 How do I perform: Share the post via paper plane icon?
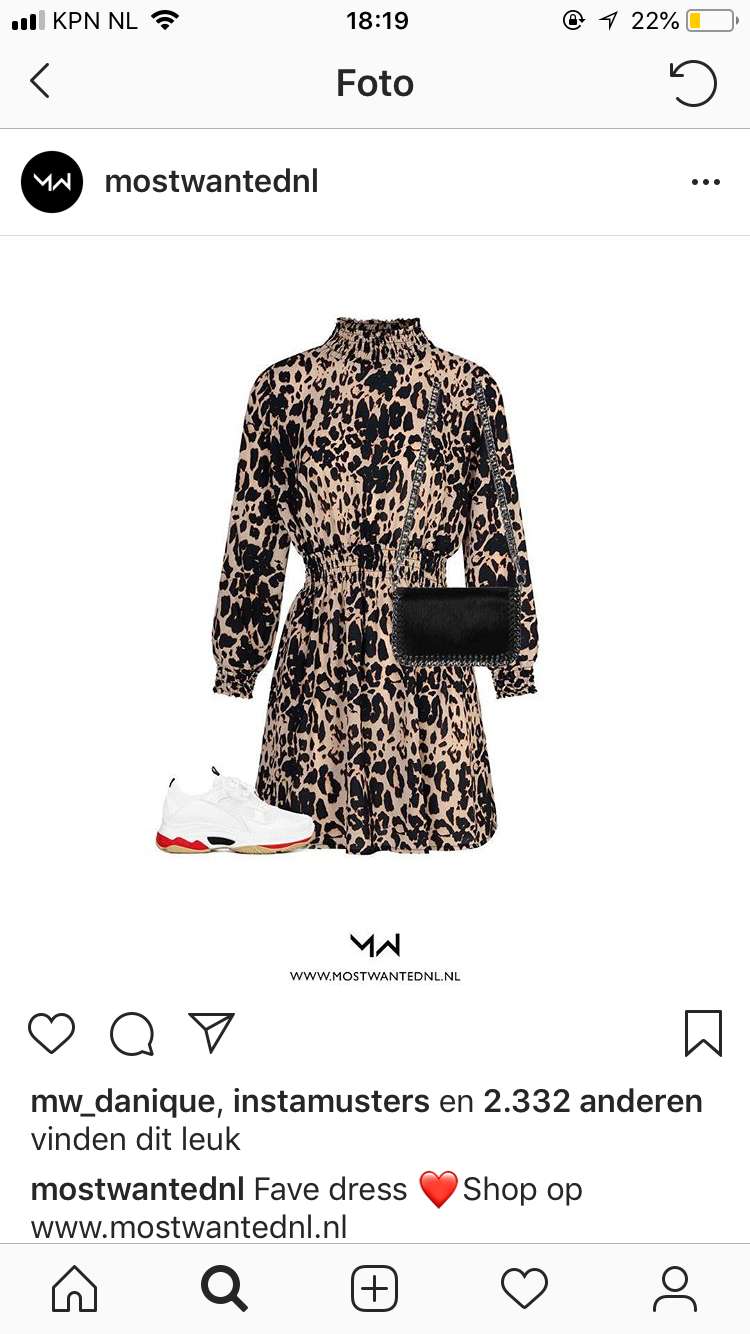[211, 1033]
